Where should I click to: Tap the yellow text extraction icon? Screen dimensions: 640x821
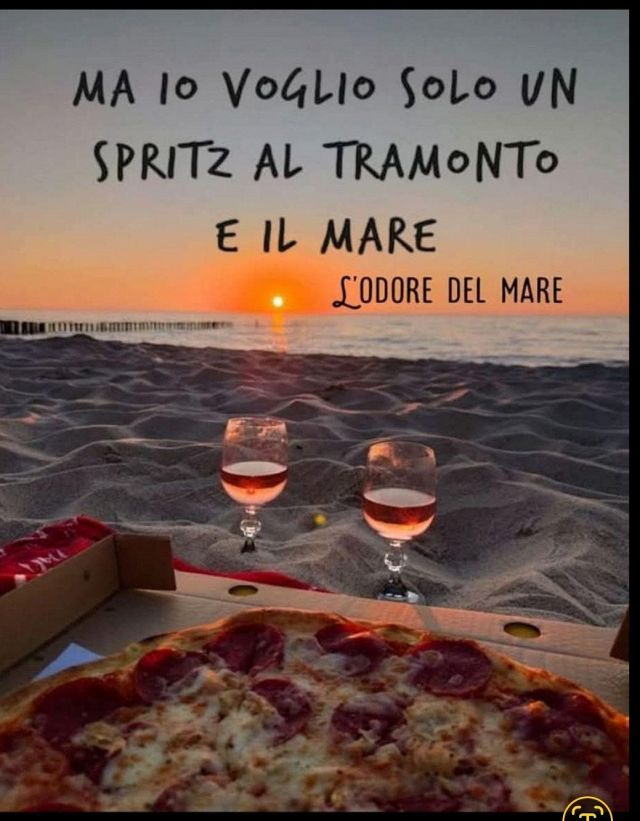pos(587,809)
